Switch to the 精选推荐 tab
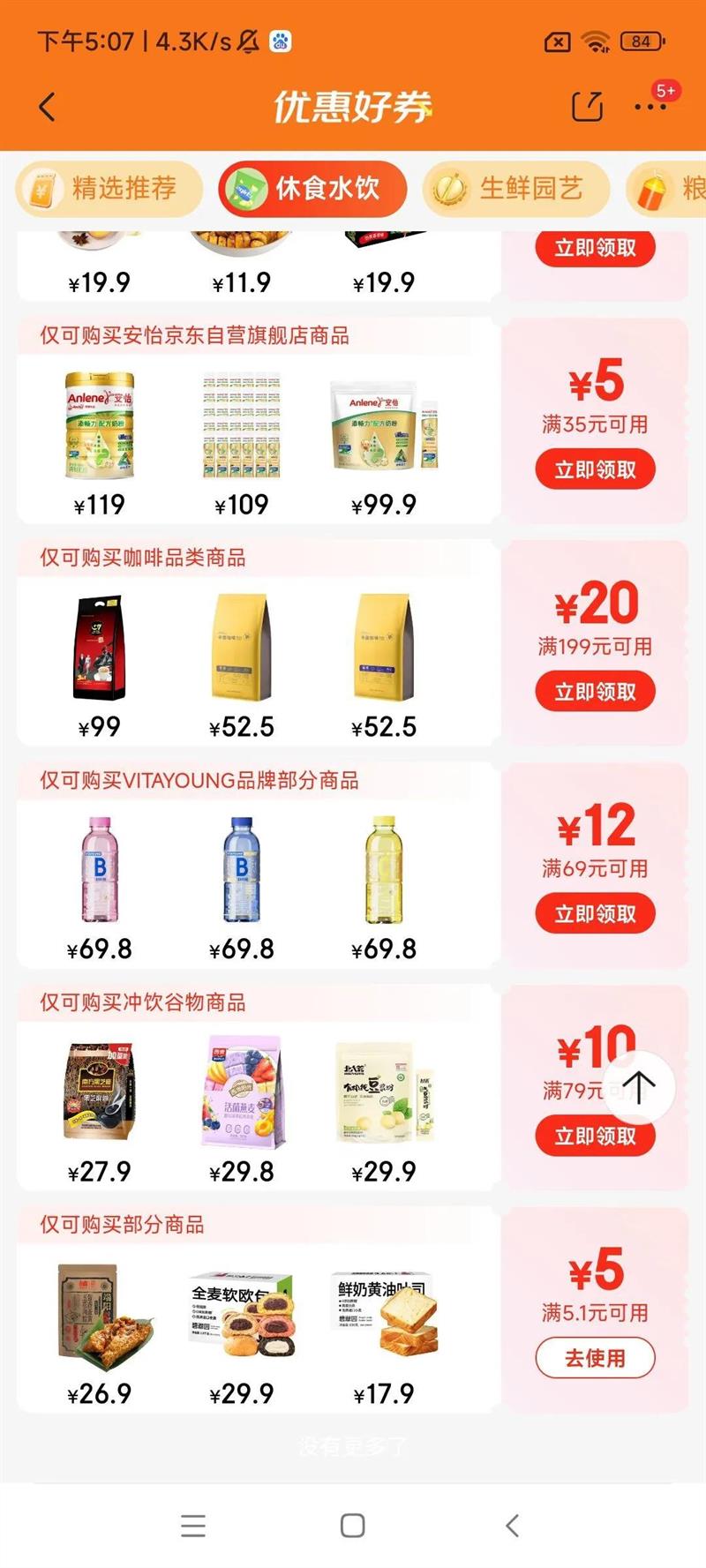This screenshot has height=1568, width=706. point(109,189)
